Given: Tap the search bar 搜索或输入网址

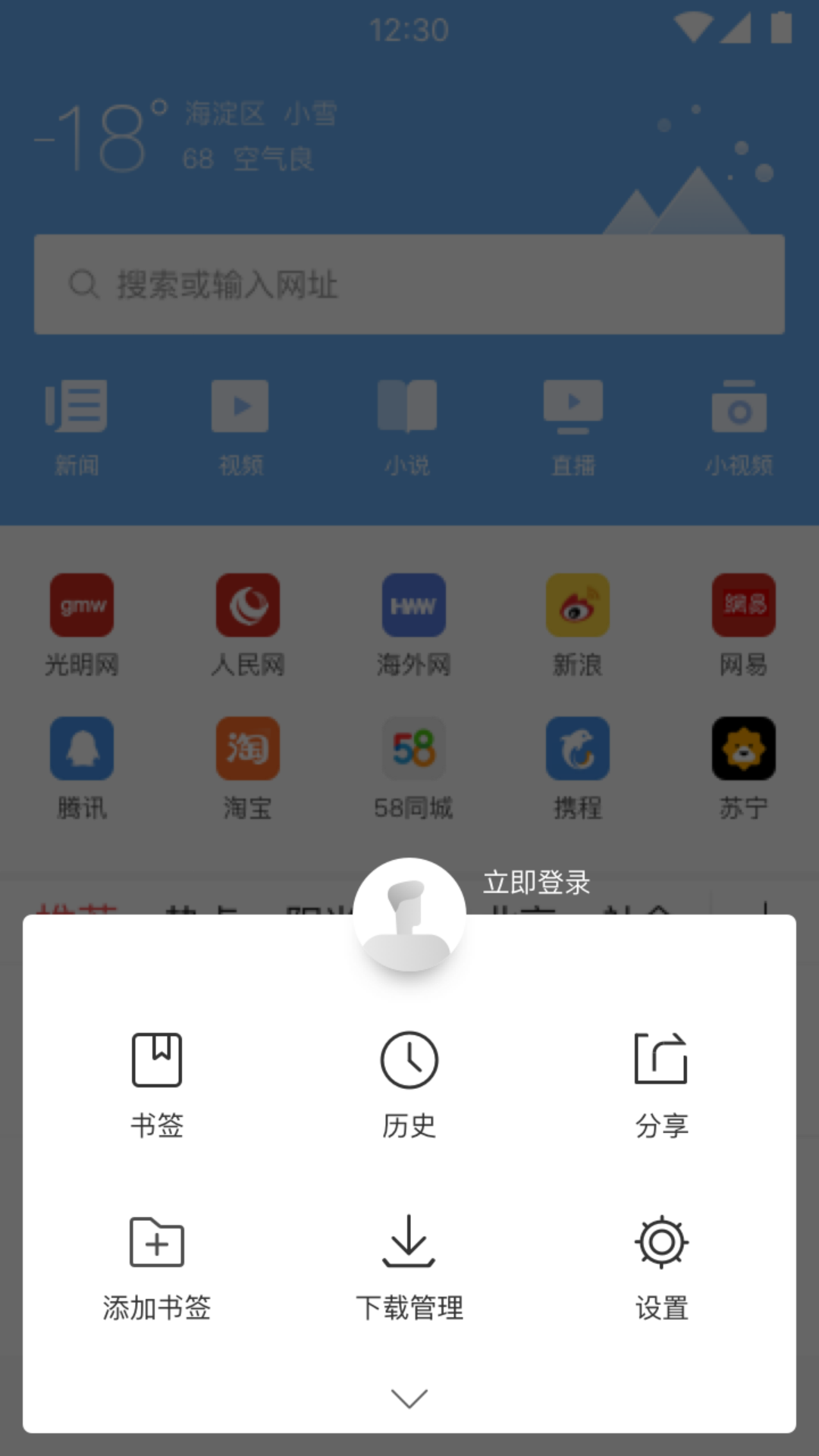Looking at the screenshot, I should tap(409, 284).
